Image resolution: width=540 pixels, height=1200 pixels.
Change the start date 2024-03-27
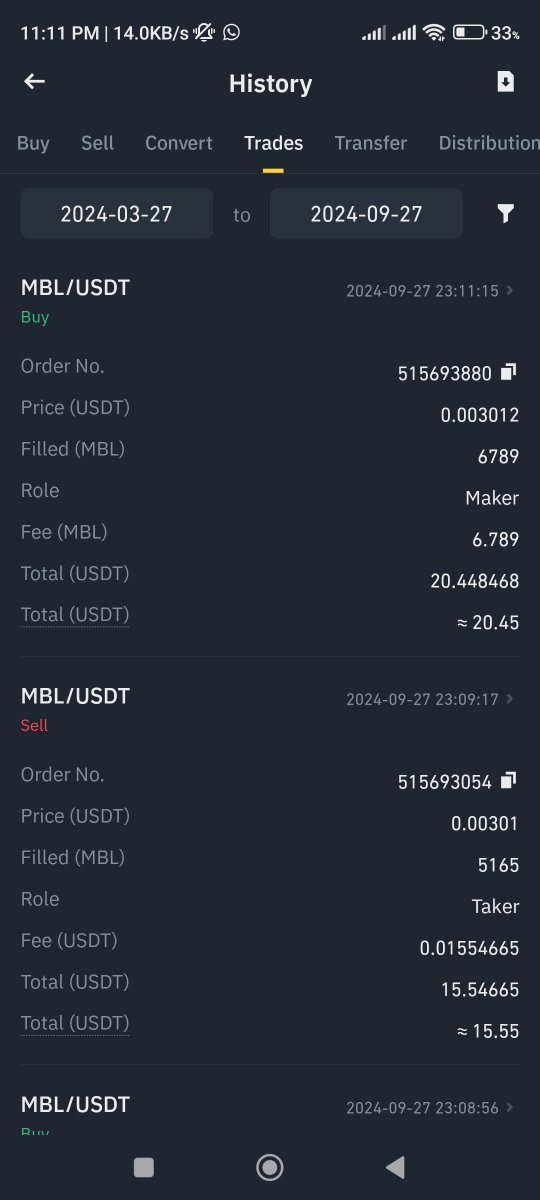pos(116,213)
